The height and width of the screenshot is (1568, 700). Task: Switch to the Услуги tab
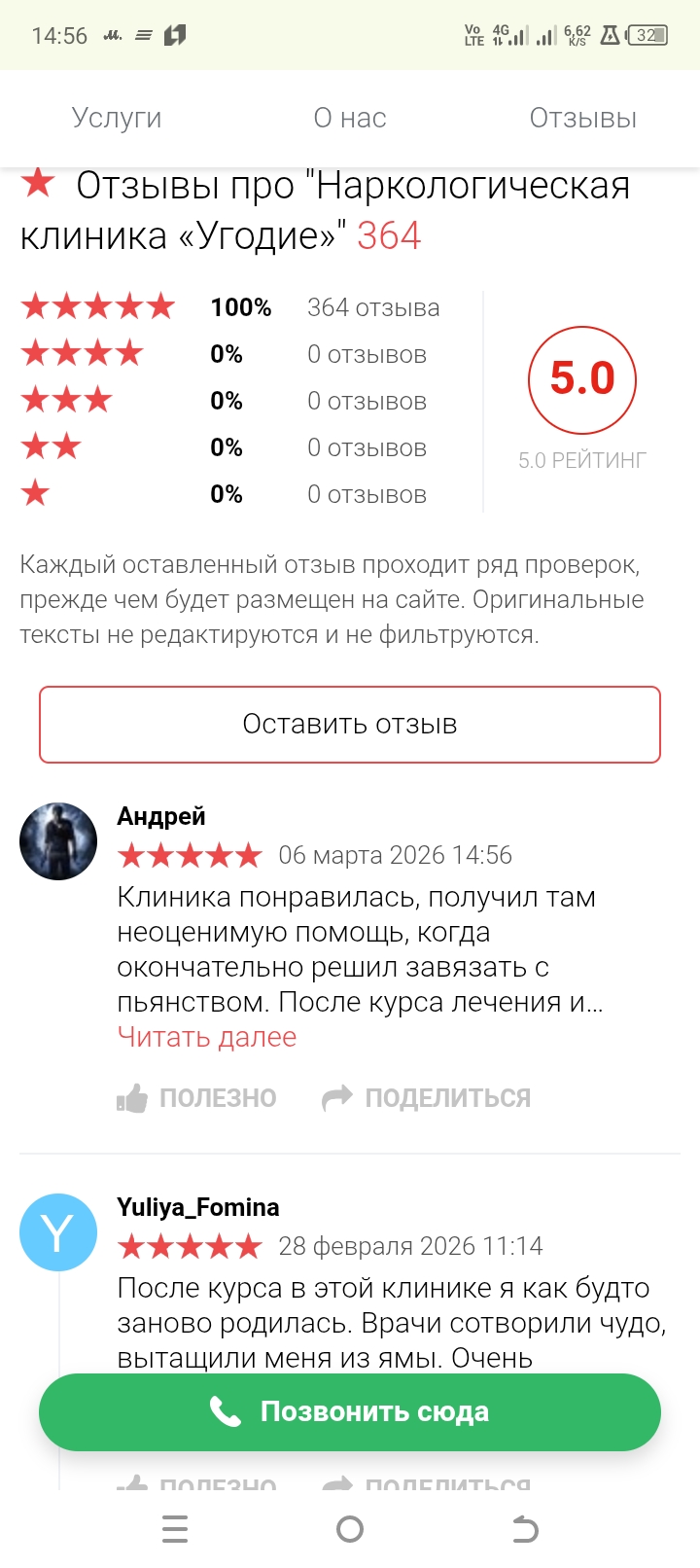pos(117,119)
